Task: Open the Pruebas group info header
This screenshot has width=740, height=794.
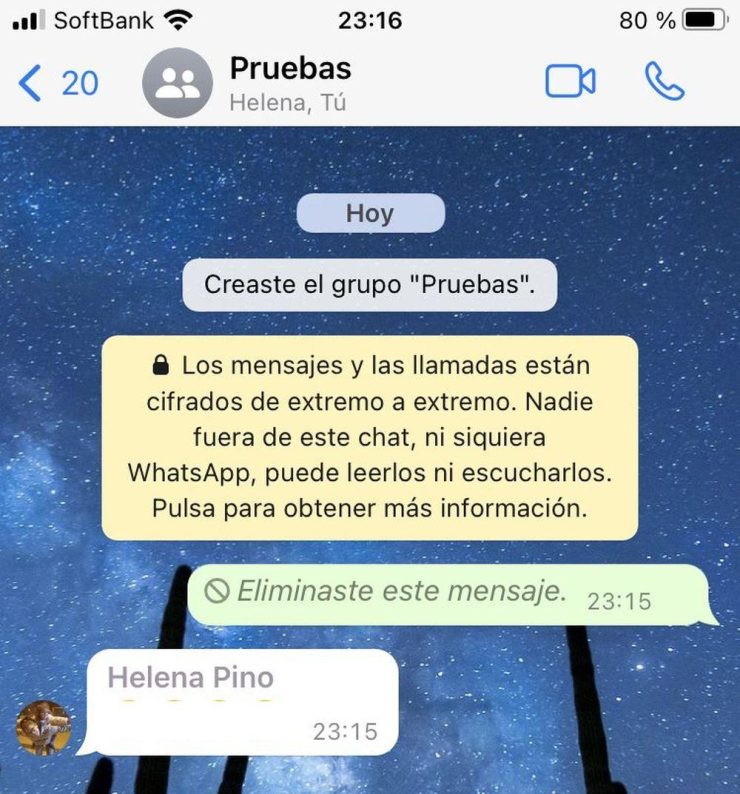Action: click(x=290, y=83)
